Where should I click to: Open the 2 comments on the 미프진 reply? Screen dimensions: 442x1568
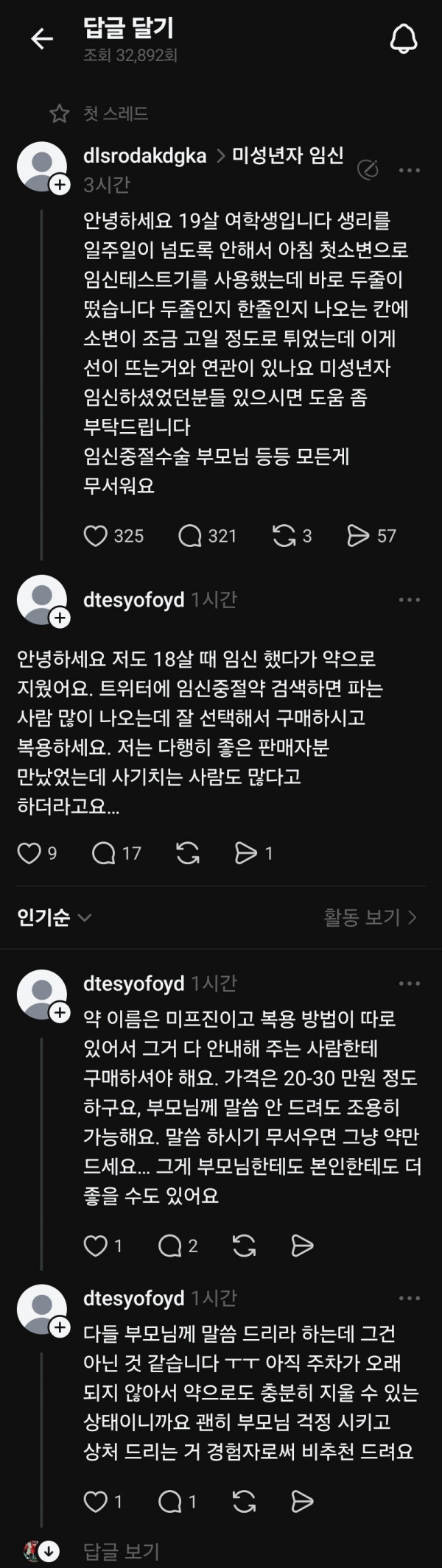coord(170,1246)
